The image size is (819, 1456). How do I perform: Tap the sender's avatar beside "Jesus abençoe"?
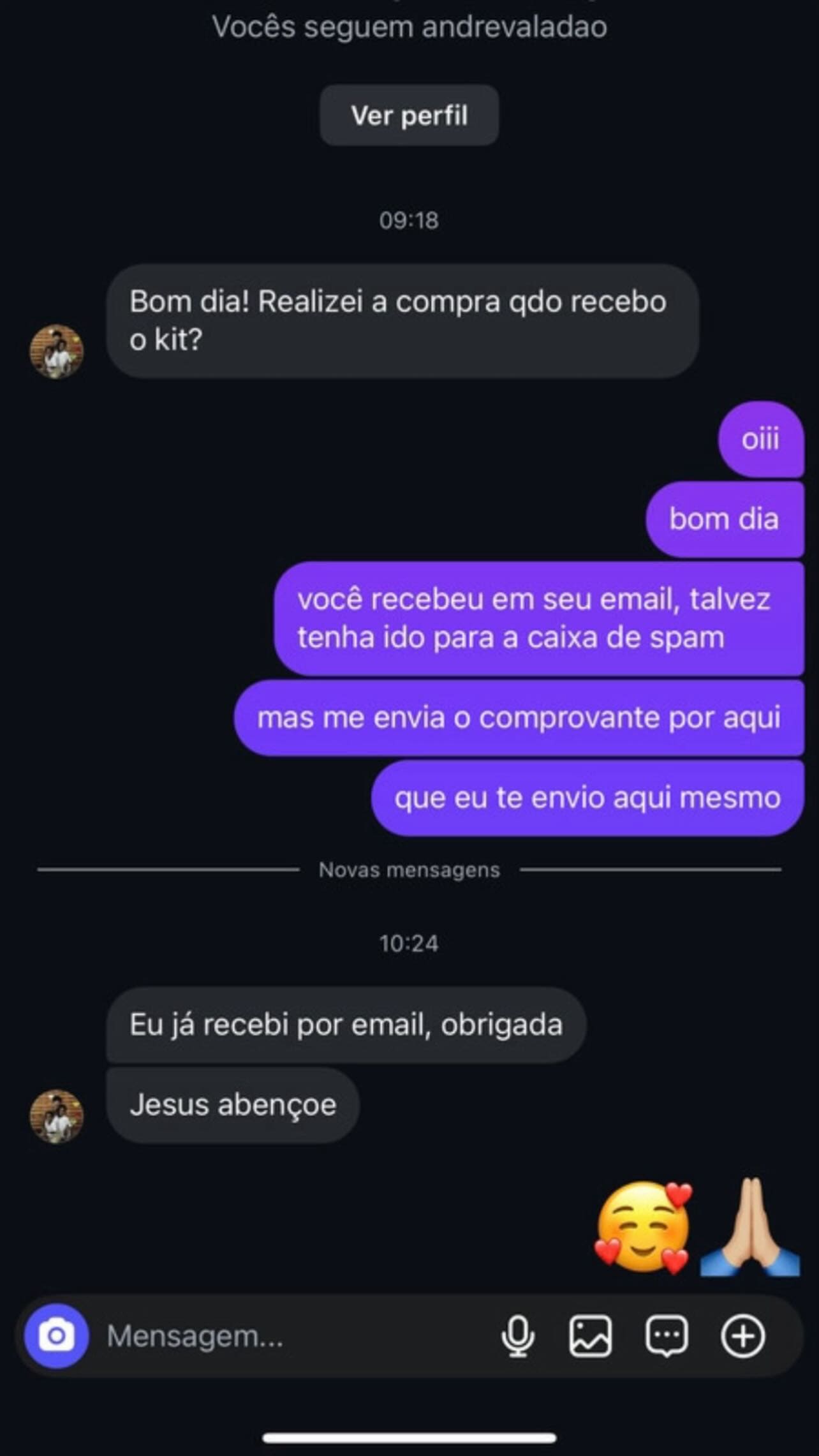click(x=57, y=1116)
